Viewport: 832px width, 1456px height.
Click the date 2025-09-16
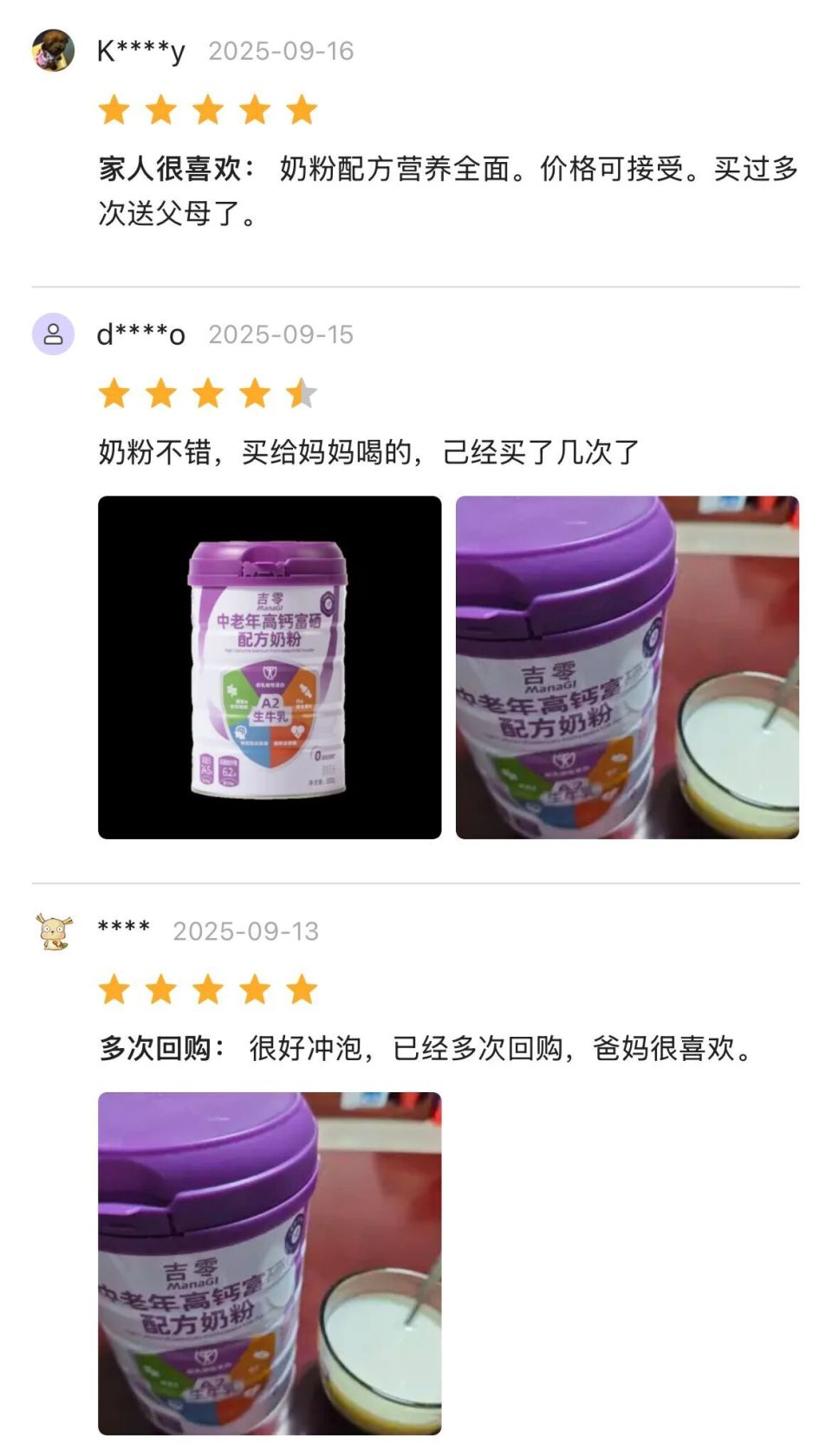tap(281, 51)
